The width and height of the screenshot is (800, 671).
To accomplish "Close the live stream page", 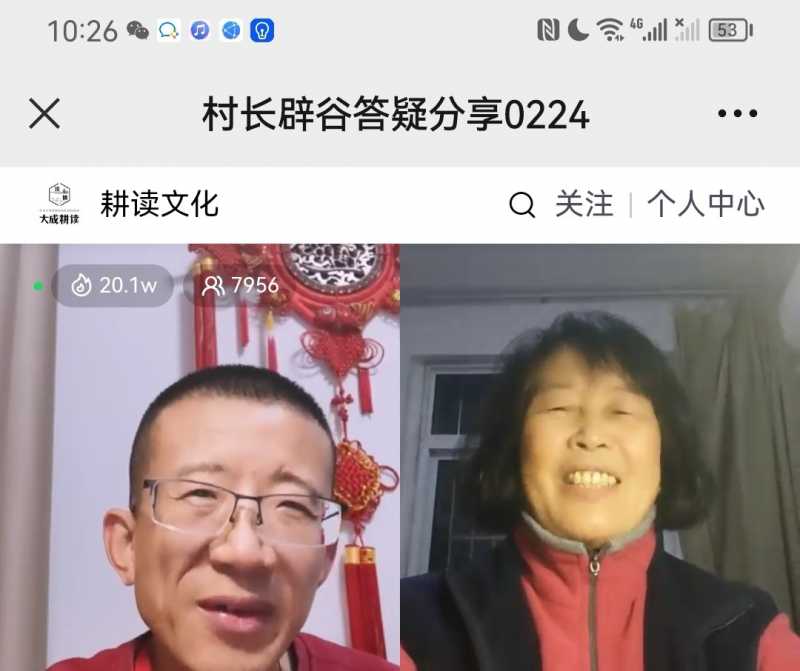I will 44,114.
